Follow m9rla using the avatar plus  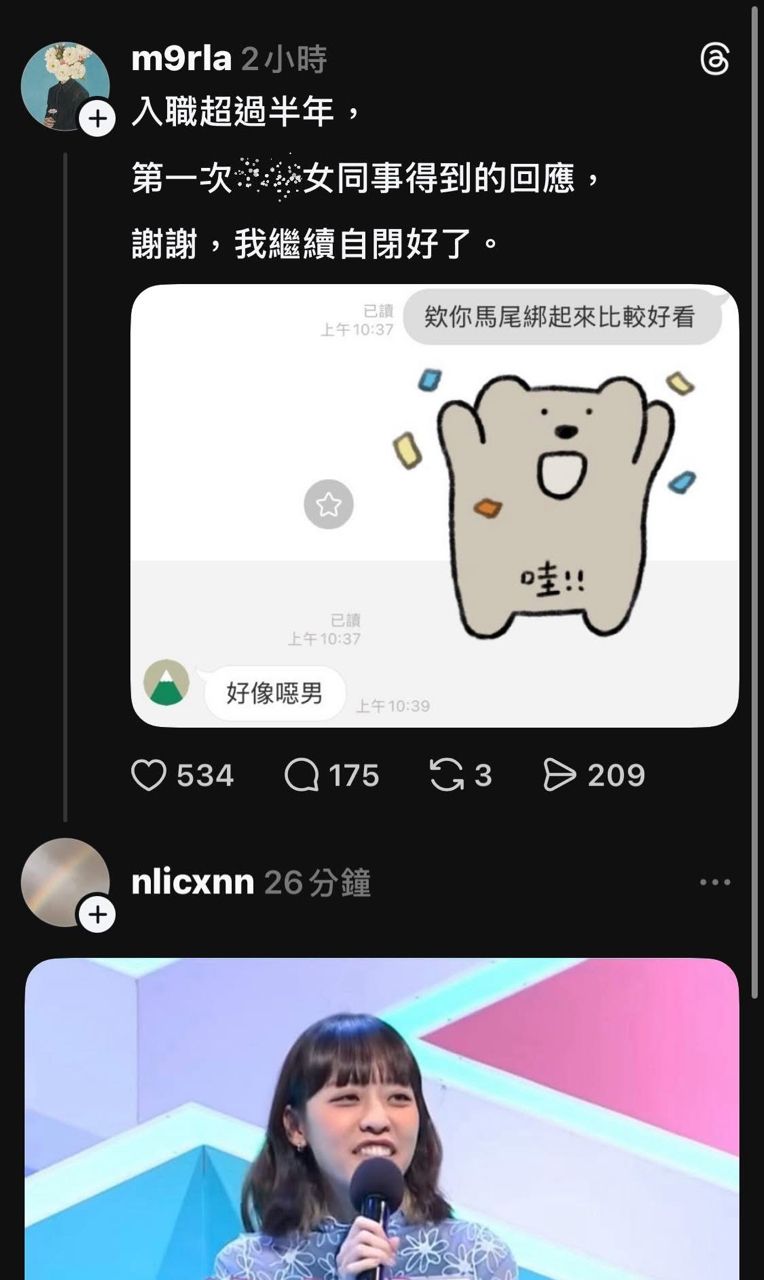[x=97, y=120]
